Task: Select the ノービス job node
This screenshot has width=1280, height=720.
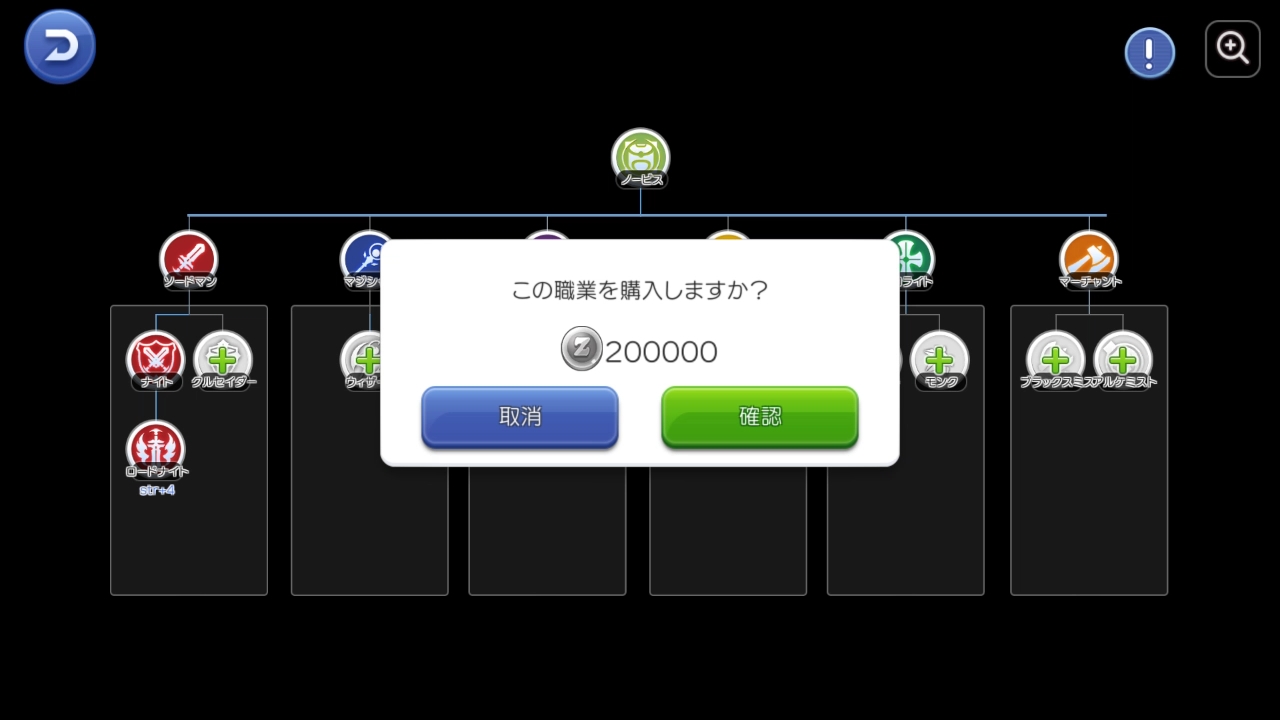Action: [640, 157]
